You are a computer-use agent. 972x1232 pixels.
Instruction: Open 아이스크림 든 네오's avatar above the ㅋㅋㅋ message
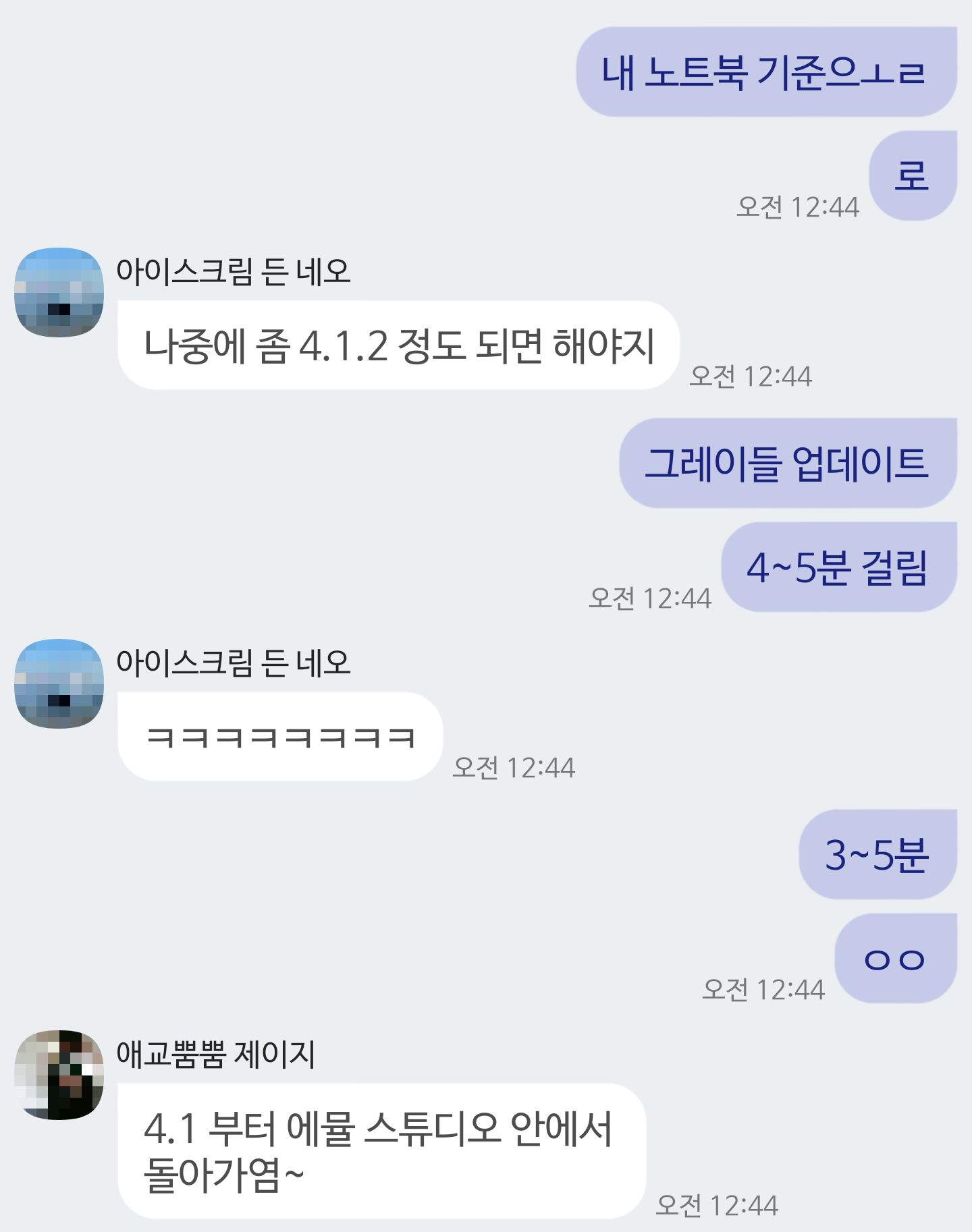[59, 683]
